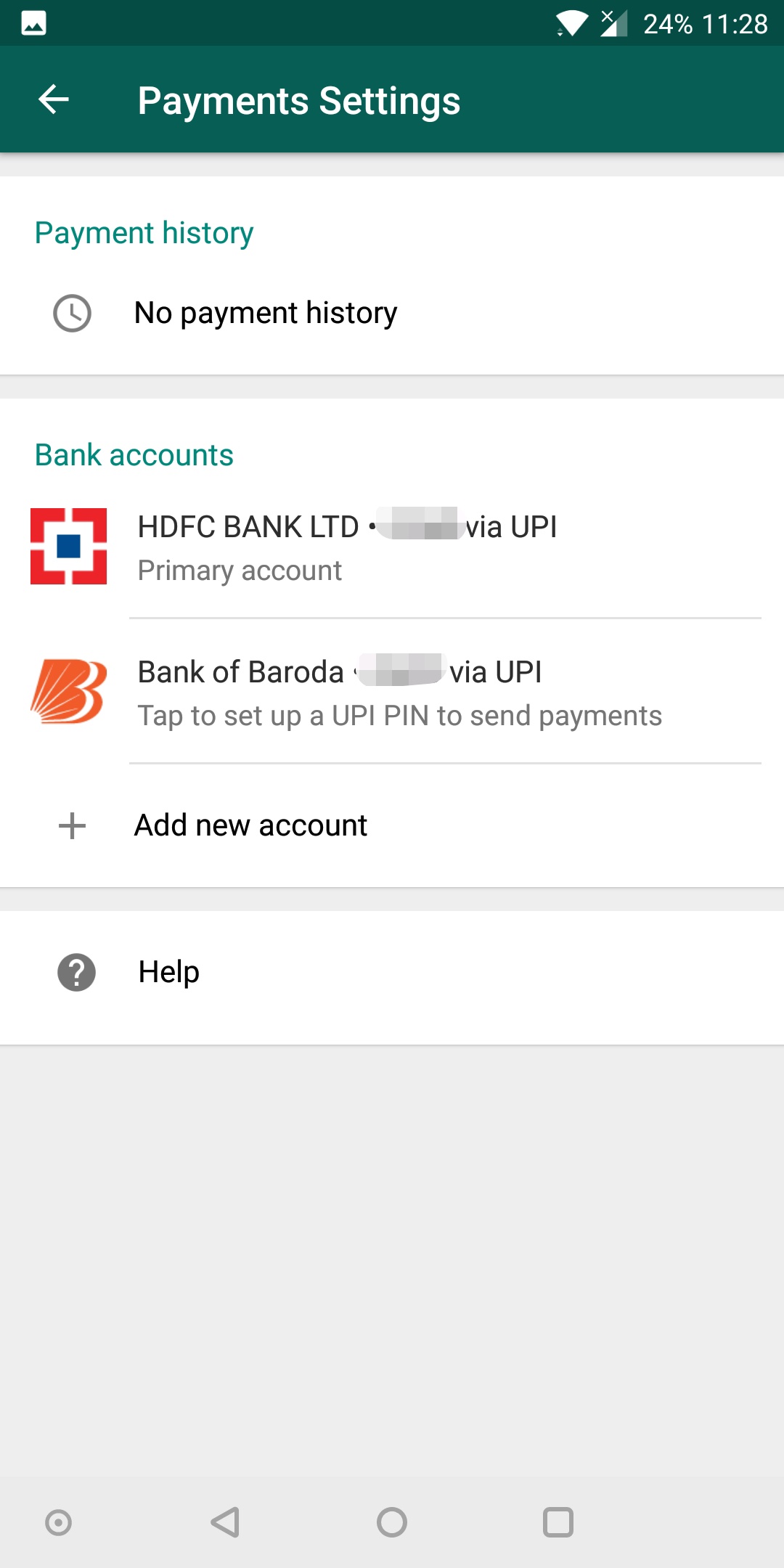Open the No payment history row
This screenshot has height=1568, width=784.
pyautogui.click(x=392, y=313)
